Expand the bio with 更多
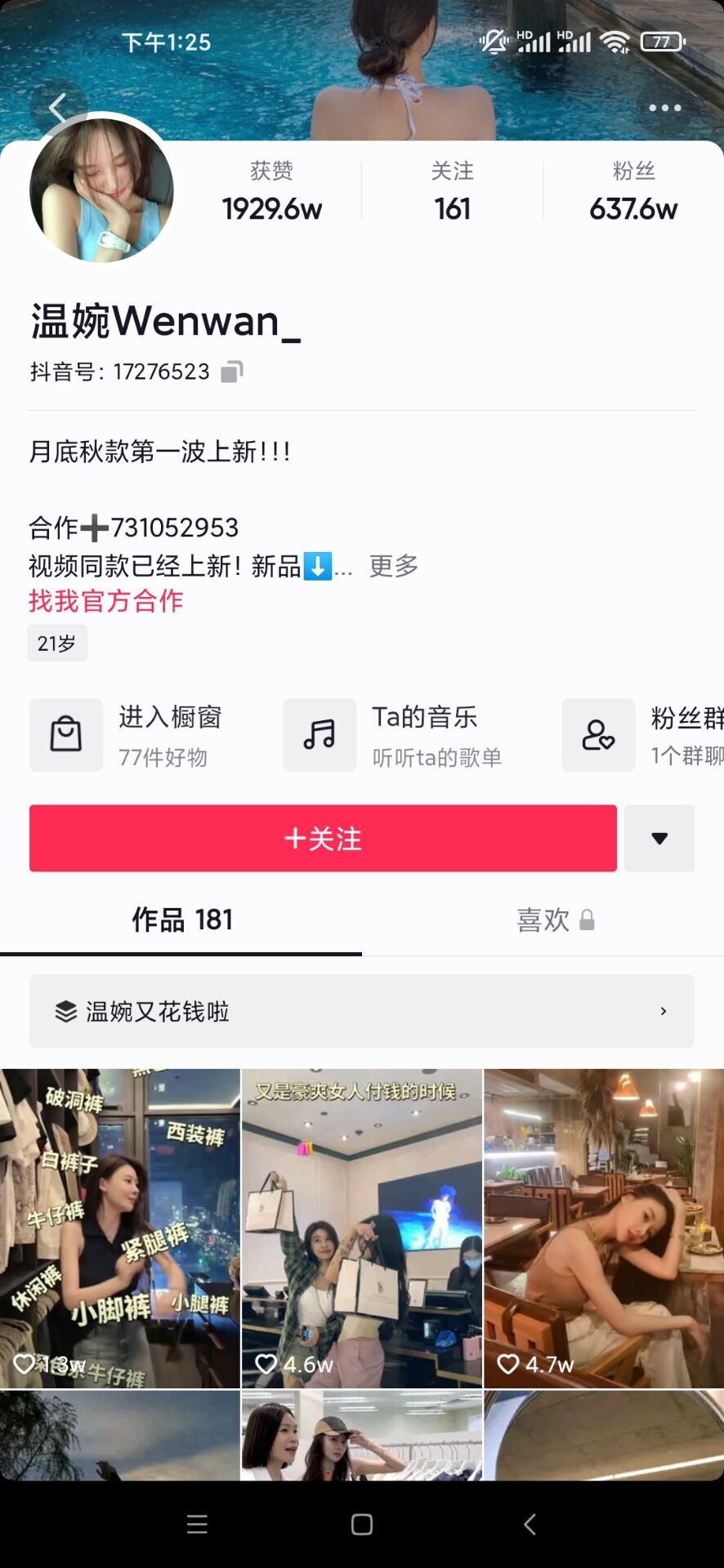This screenshot has width=724, height=1568. (393, 565)
